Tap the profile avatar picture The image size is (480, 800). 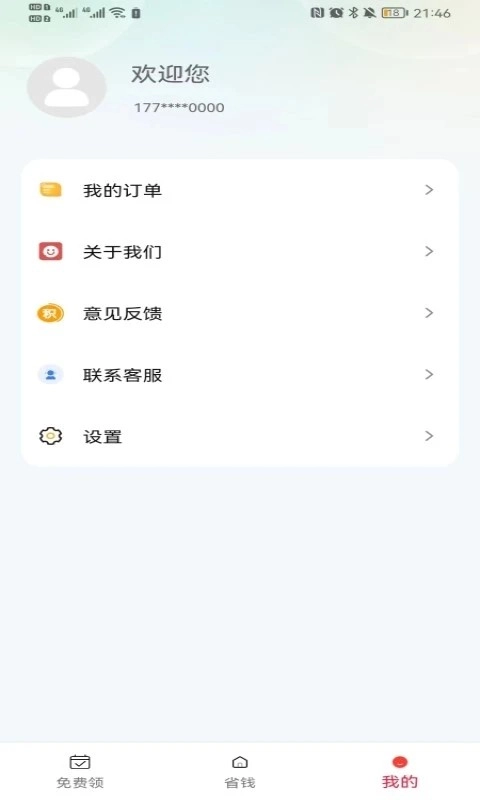point(66,87)
